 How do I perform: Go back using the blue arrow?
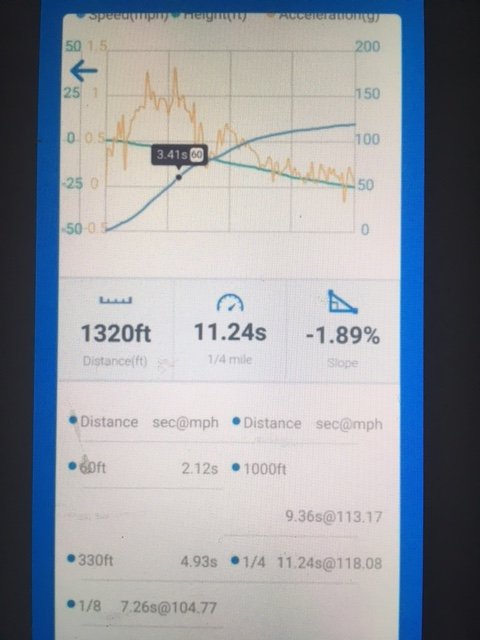(84, 71)
